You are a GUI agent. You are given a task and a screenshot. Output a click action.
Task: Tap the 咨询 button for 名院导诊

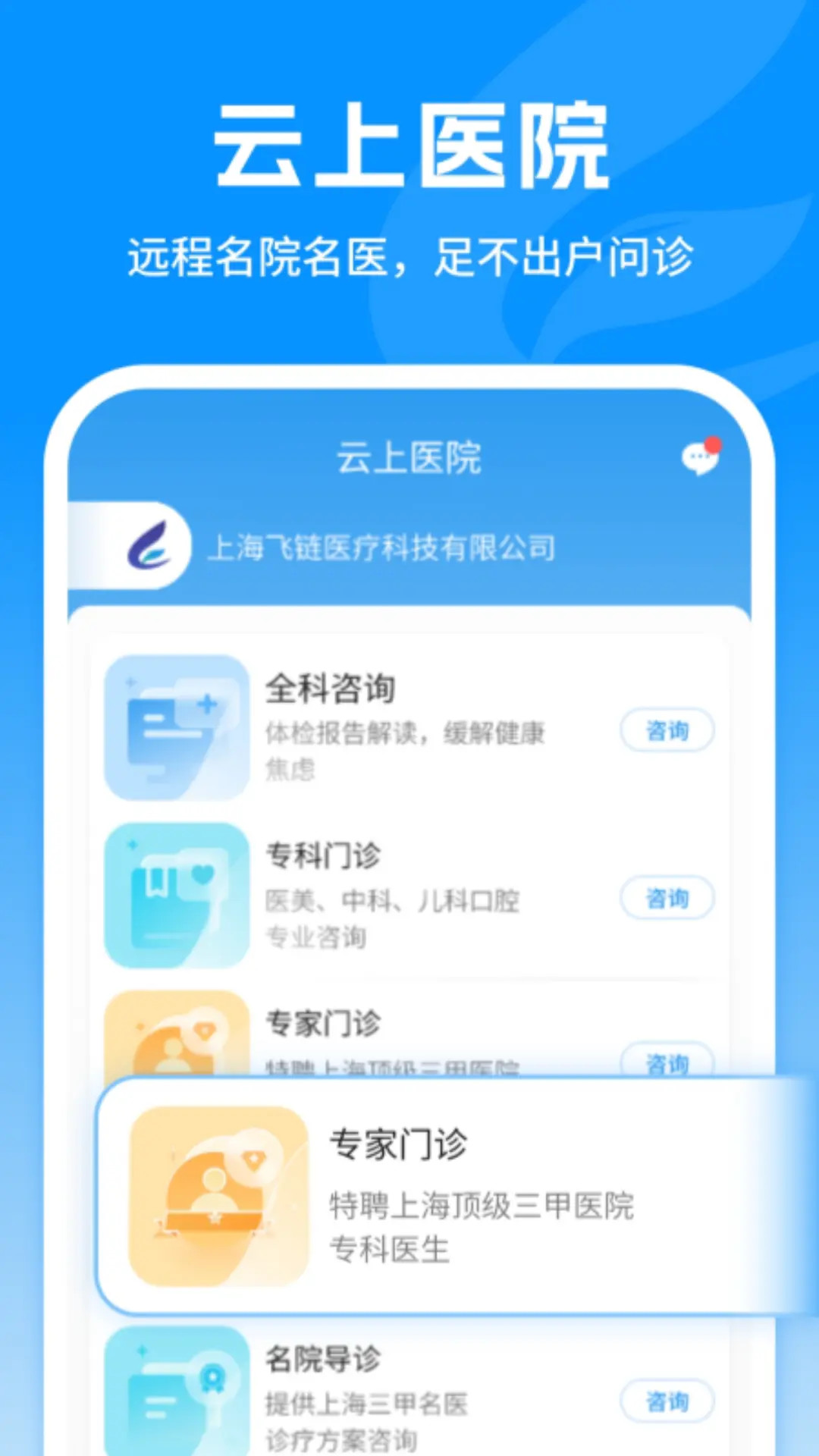[667, 1402]
